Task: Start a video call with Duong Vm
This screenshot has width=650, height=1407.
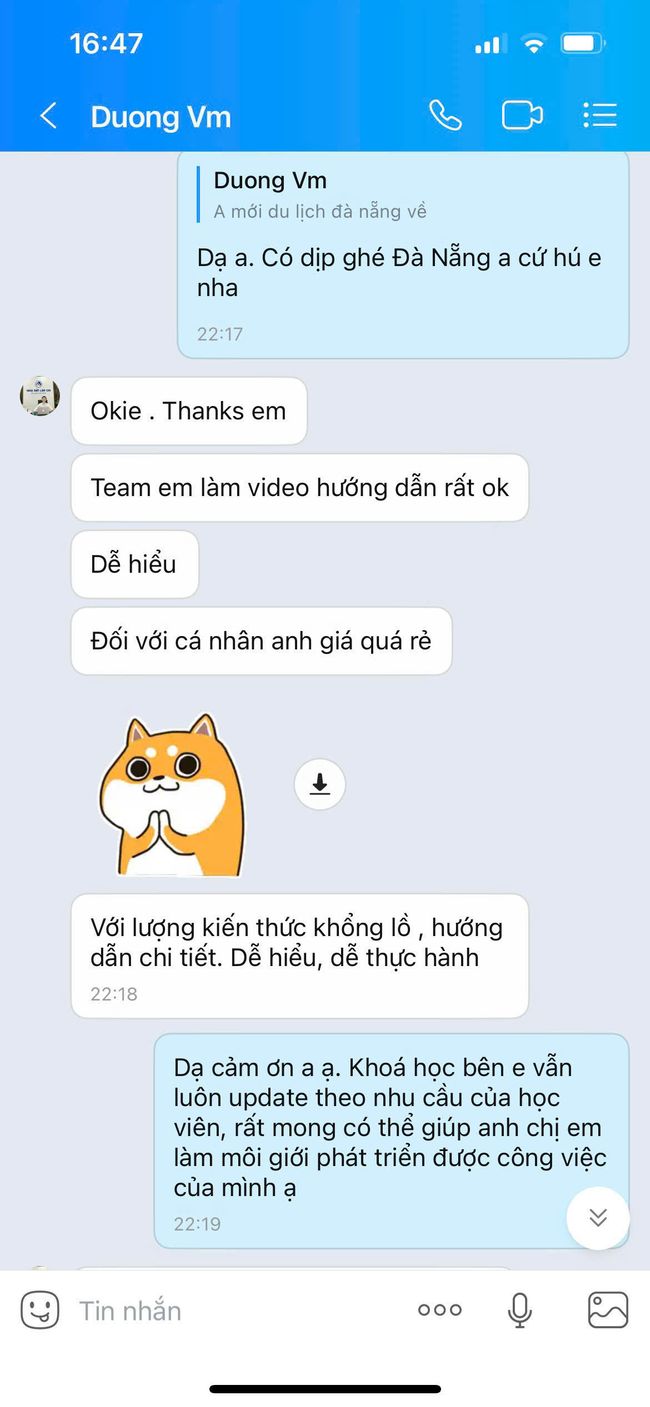Action: (x=521, y=116)
